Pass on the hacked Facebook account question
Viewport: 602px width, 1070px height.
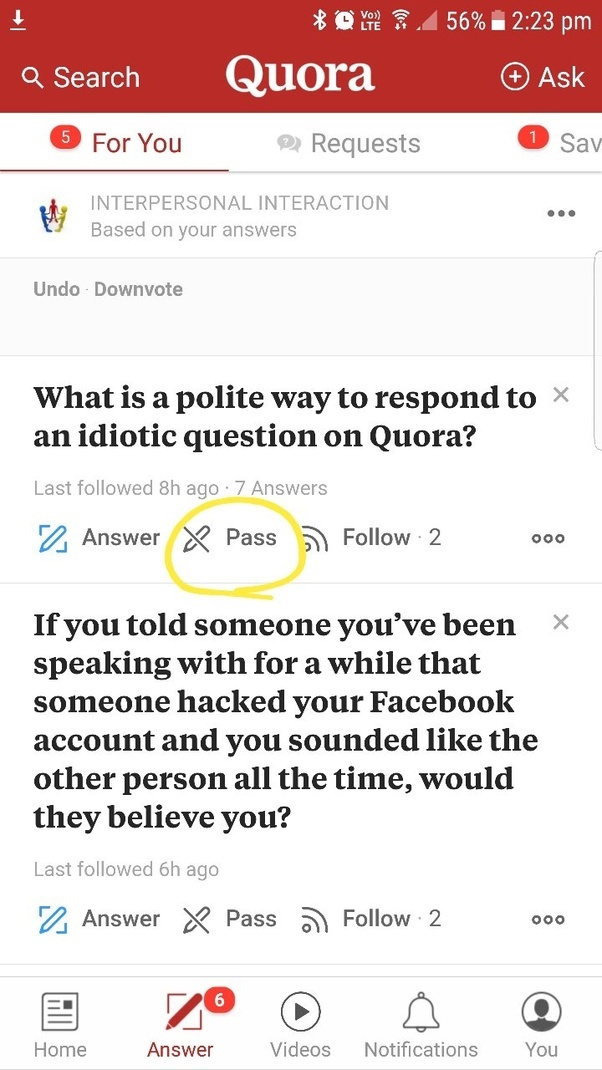pyautogui.click(x=231, y=919)
